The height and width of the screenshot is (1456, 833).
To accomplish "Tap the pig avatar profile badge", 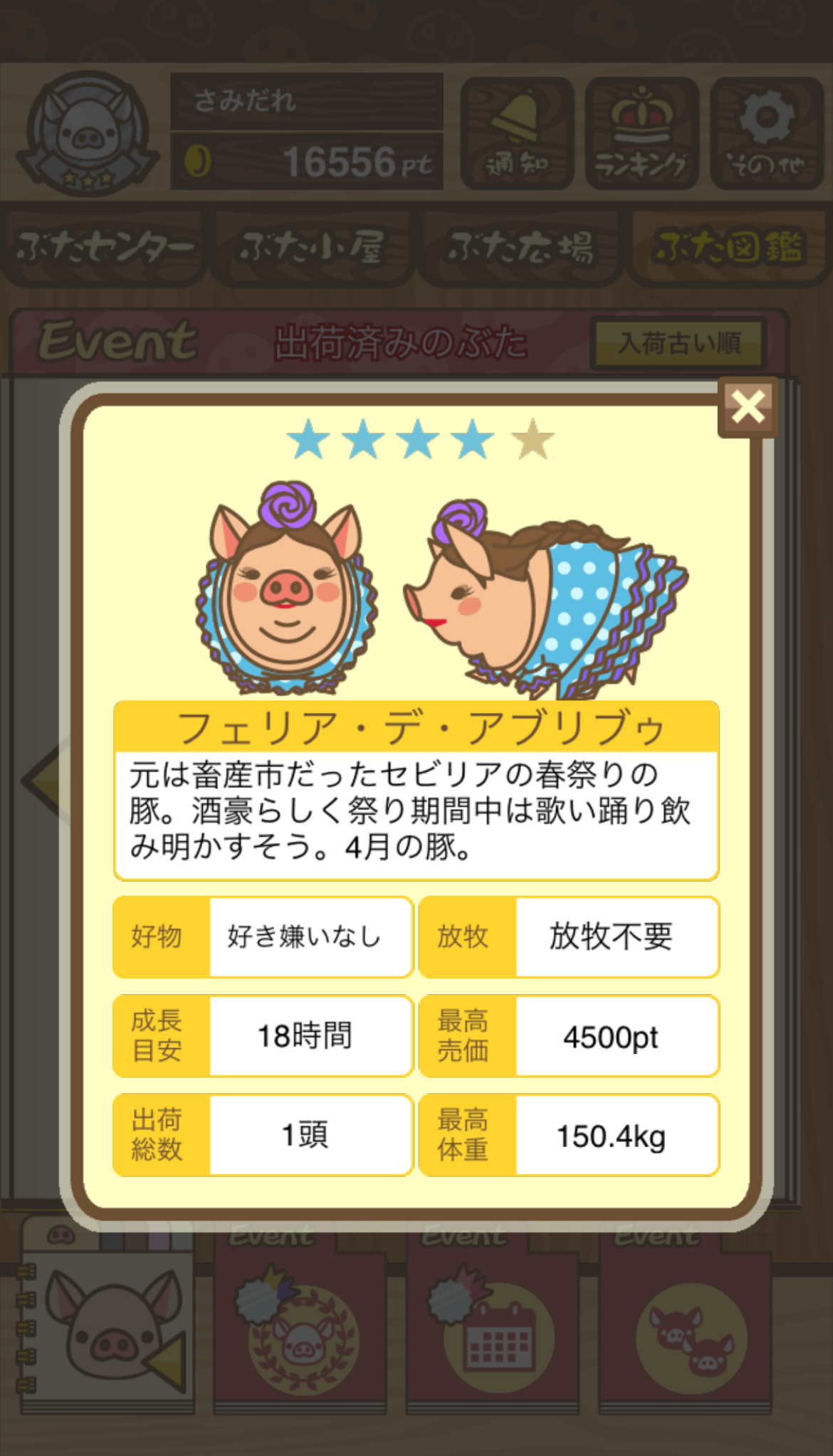I will (x=88, y=134).
